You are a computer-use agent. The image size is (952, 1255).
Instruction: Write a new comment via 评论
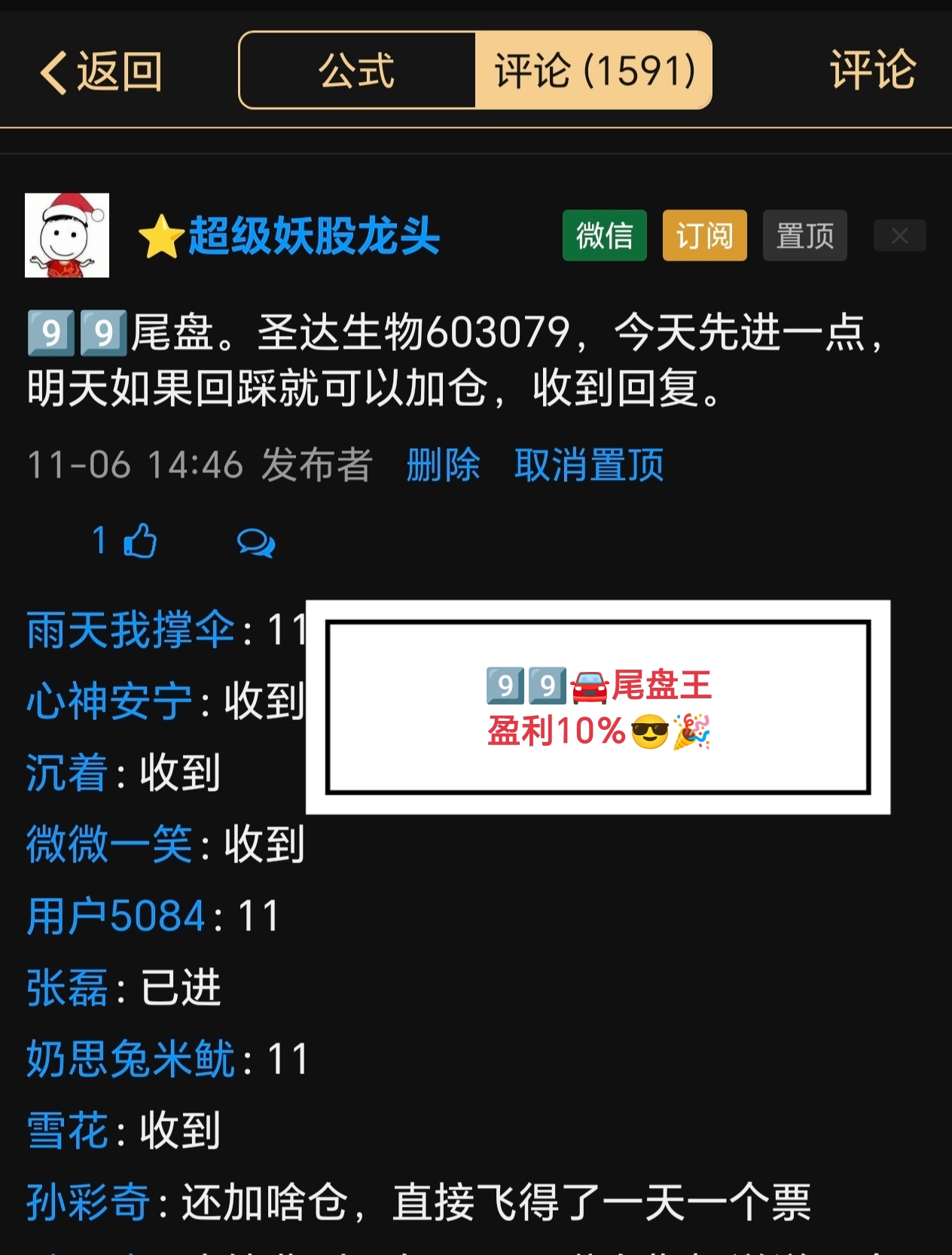click(872, 71)
